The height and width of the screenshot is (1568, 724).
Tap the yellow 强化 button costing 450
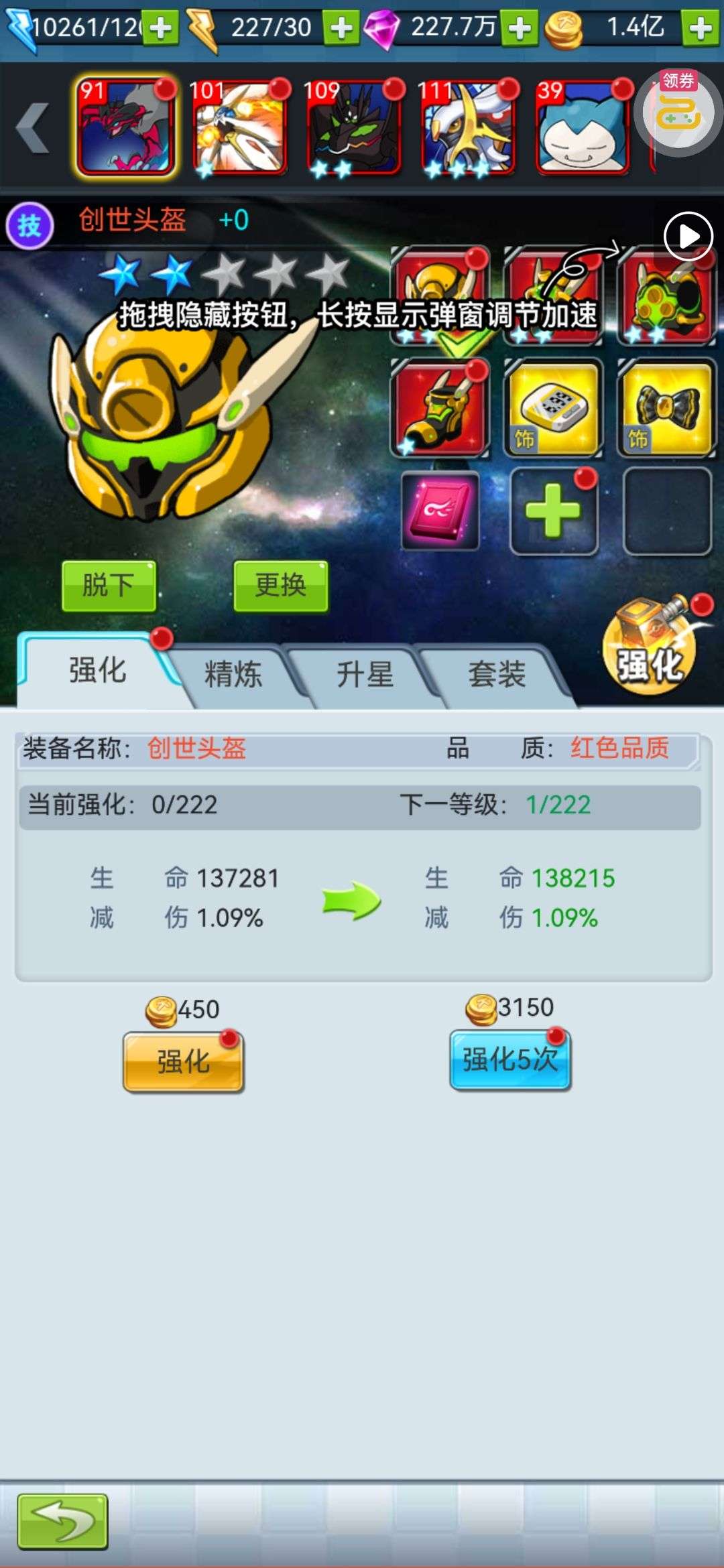click(183, 1062)
